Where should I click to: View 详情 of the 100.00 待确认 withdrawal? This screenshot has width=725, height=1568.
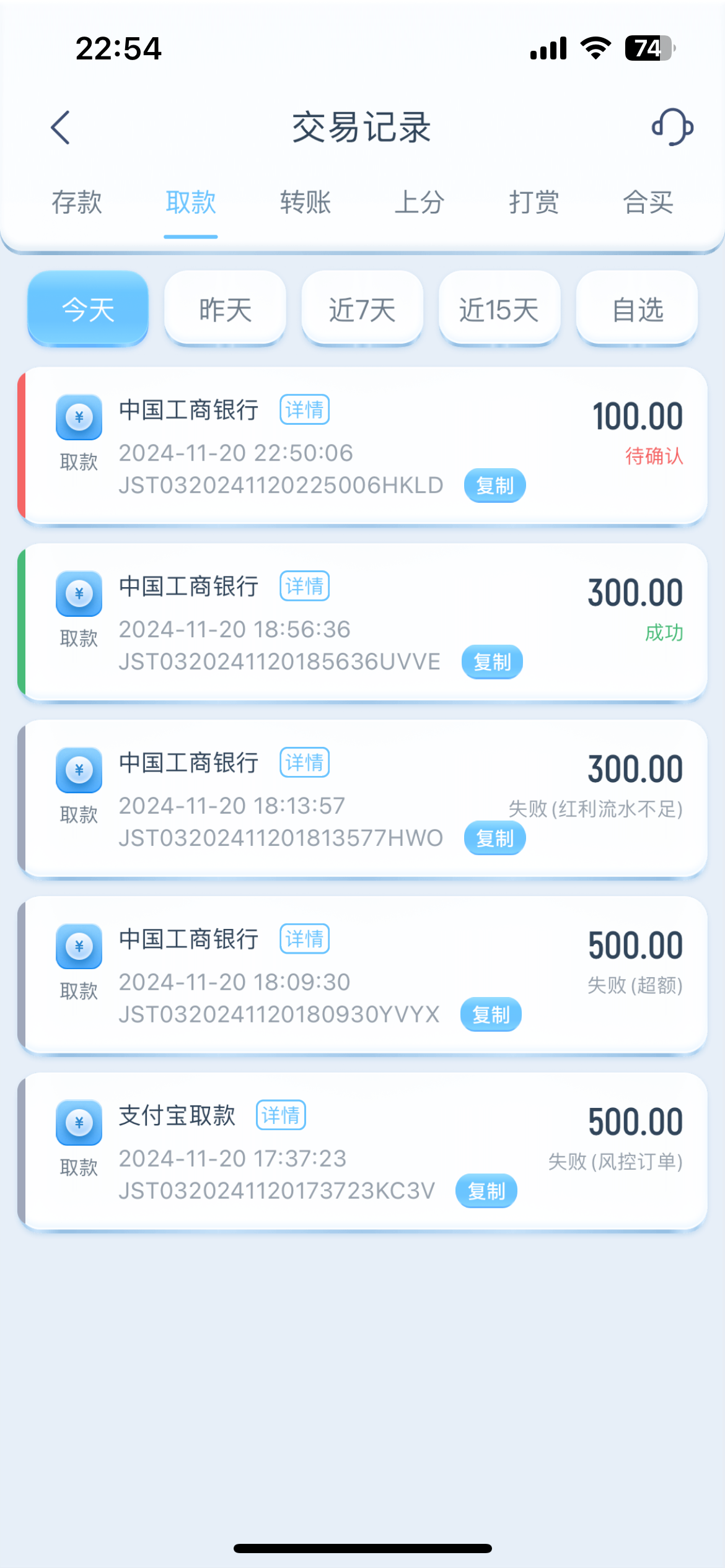(x=304, y=410)
